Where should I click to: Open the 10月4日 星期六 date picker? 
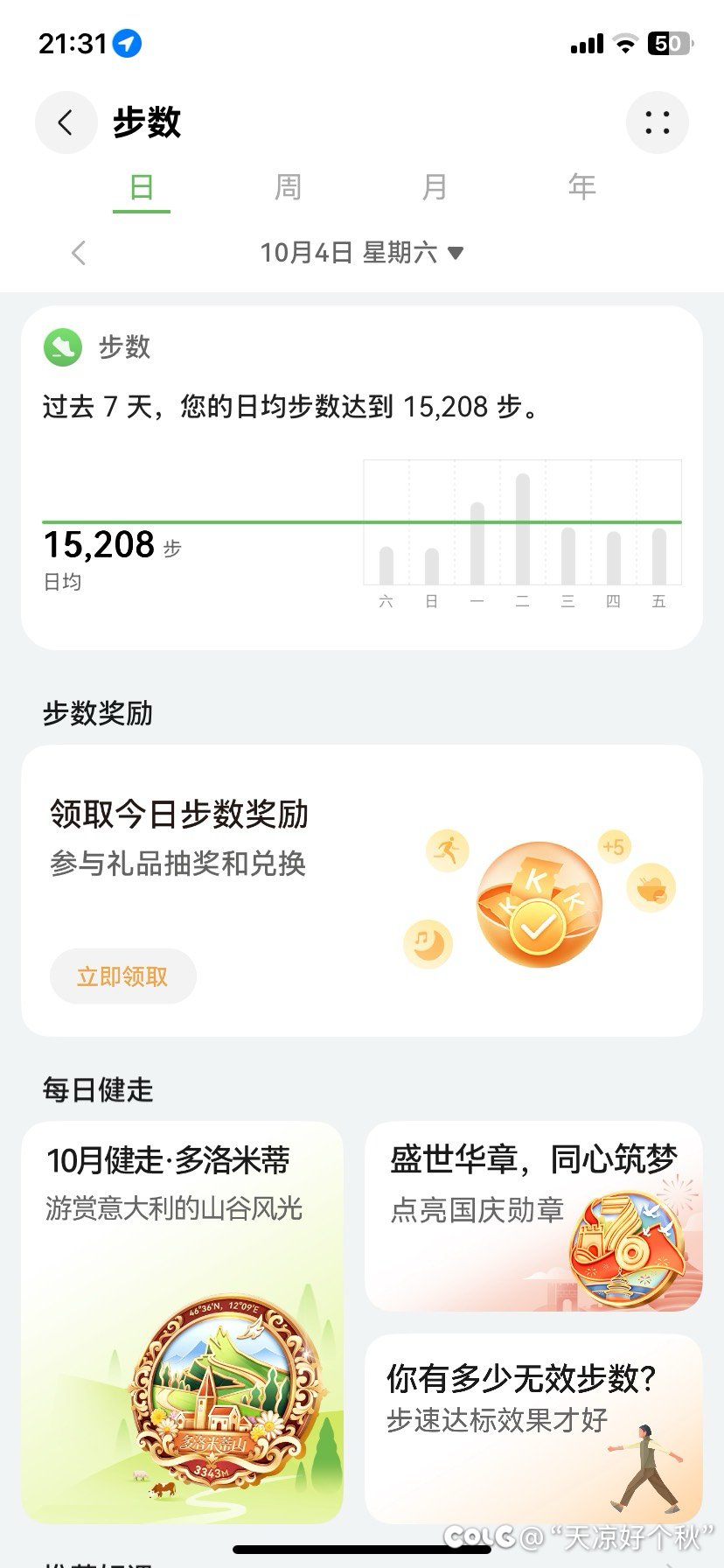[361, 254]
